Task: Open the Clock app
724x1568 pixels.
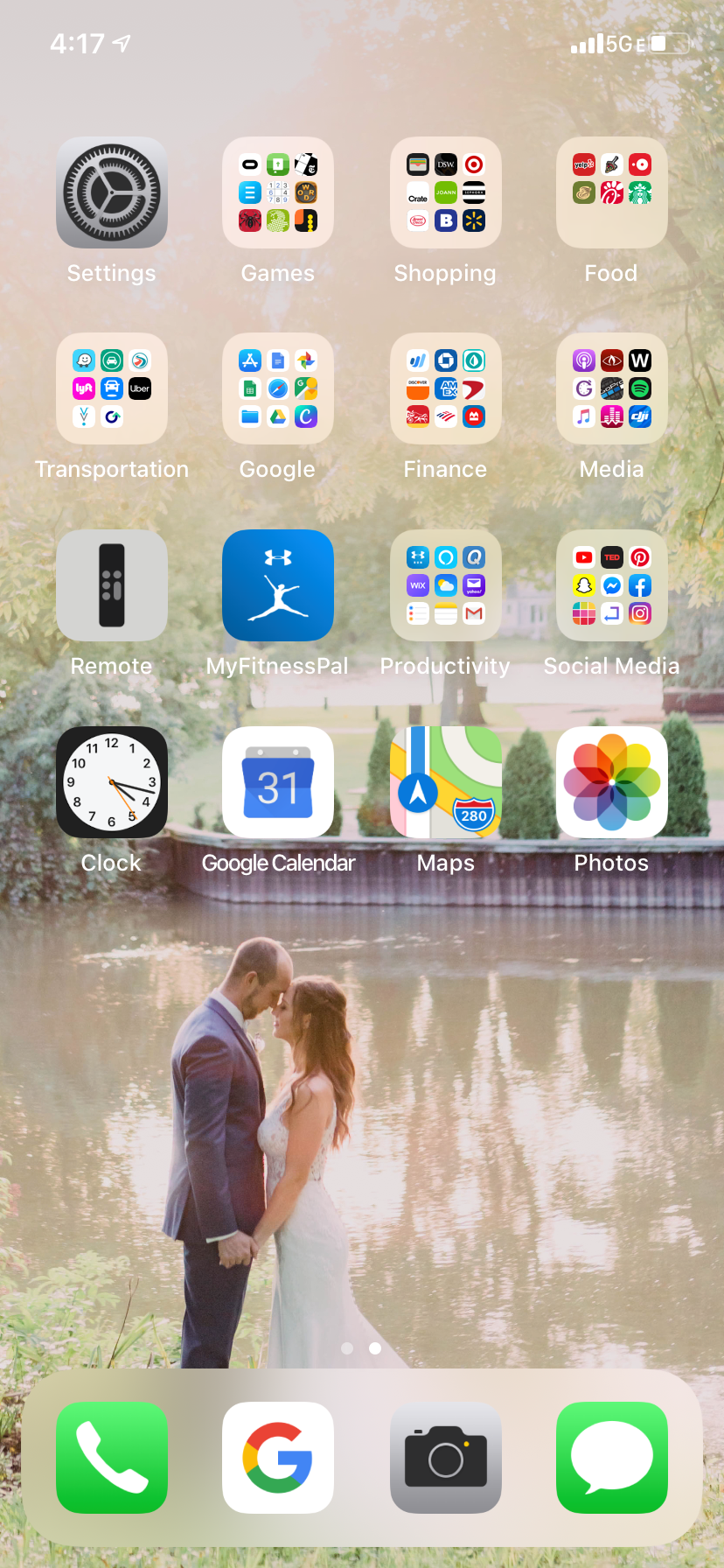Action: tap(112, 782)
